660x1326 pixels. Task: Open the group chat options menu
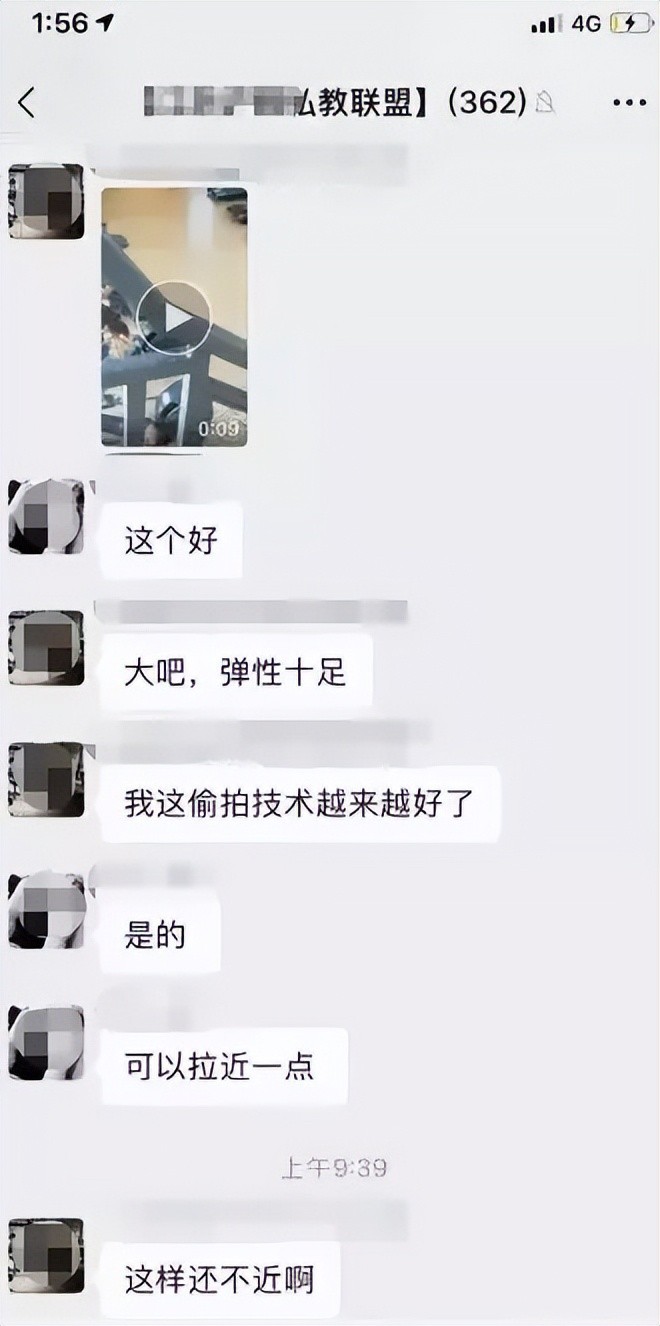click(629, 102)
